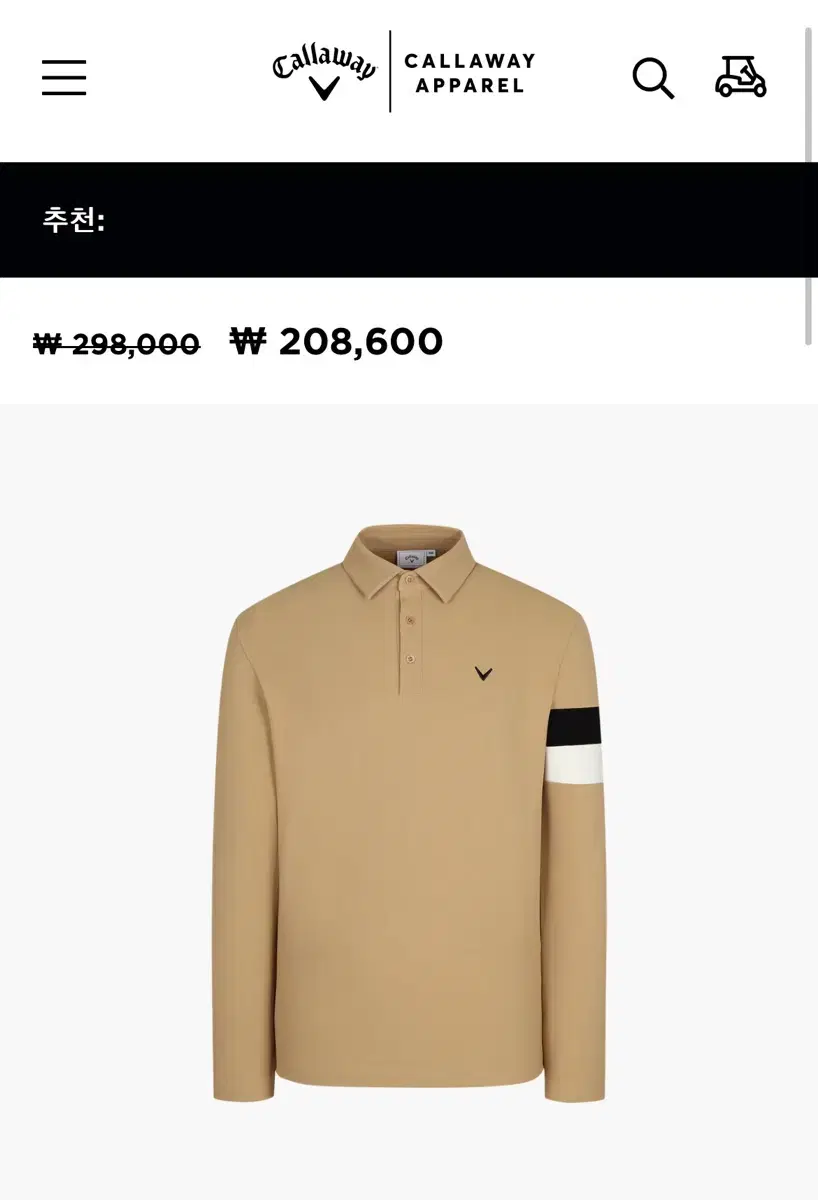Select the discounted price ₩208,600
The height and width of the screenshot is (1200, 818).
click(x=335, y=342)
